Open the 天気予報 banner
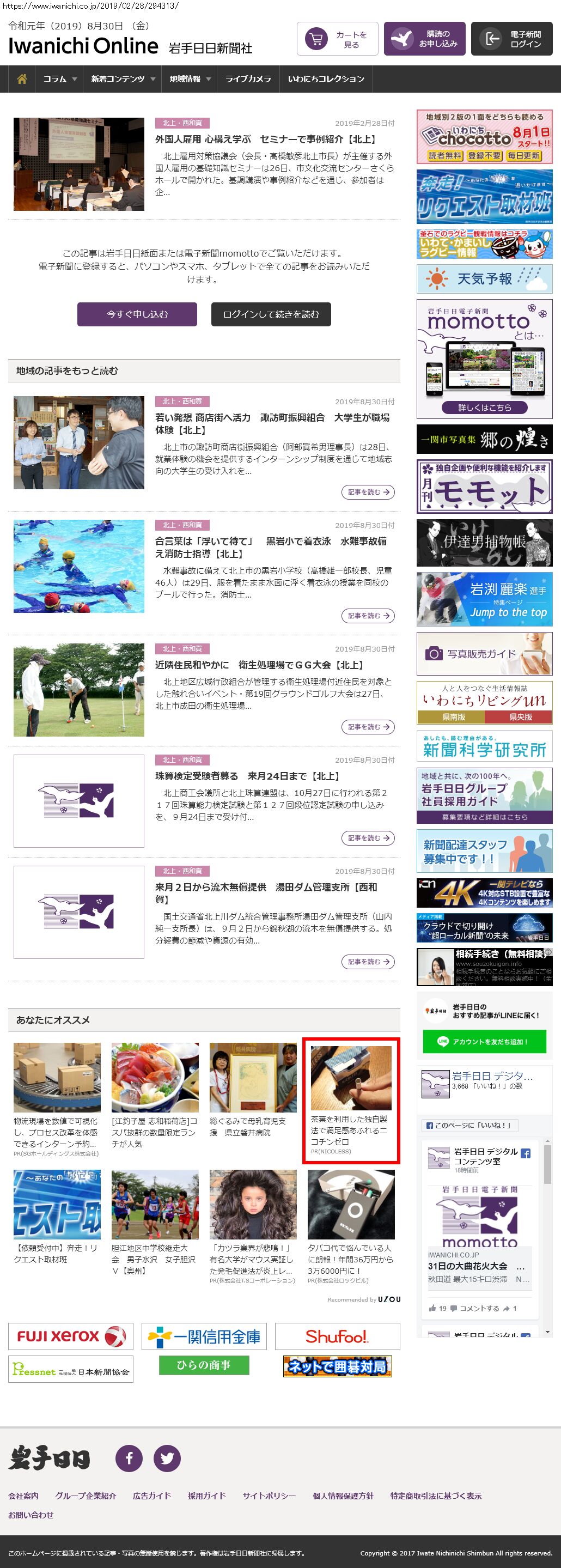The image size is (561, 1568). coord(484,279)
